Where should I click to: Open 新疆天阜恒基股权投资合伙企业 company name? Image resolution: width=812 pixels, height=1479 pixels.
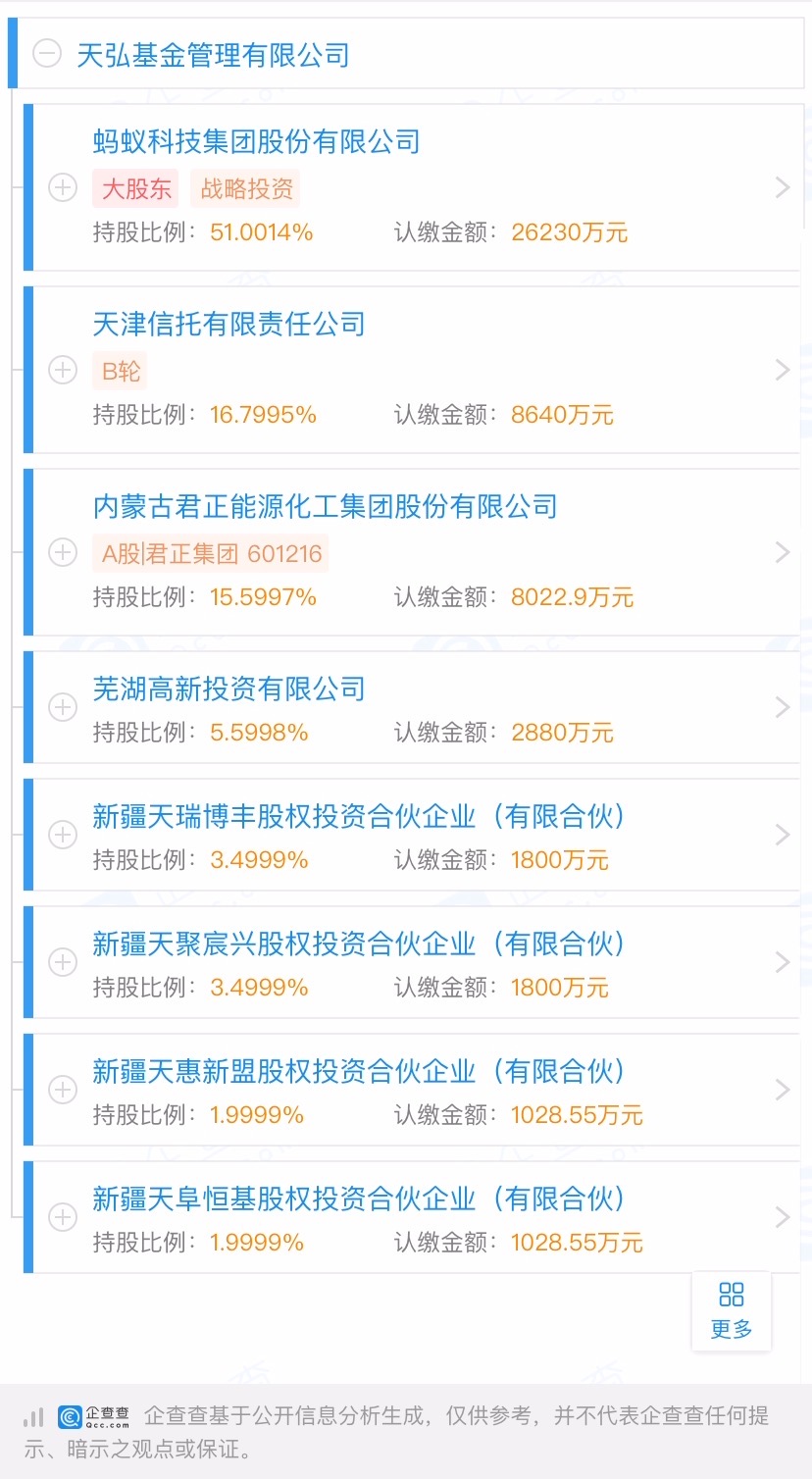[359, 1199]
